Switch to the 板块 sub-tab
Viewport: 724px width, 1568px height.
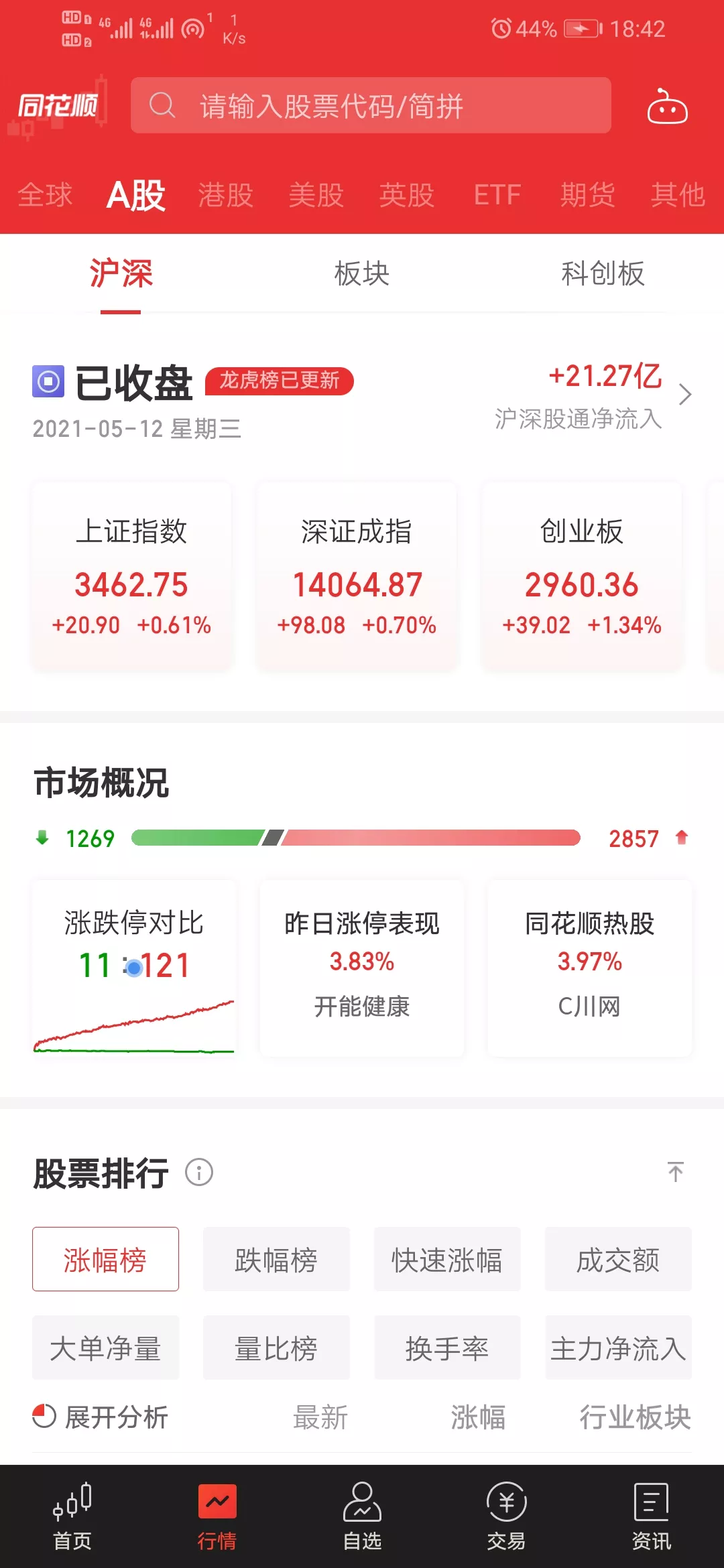[362, 273]
